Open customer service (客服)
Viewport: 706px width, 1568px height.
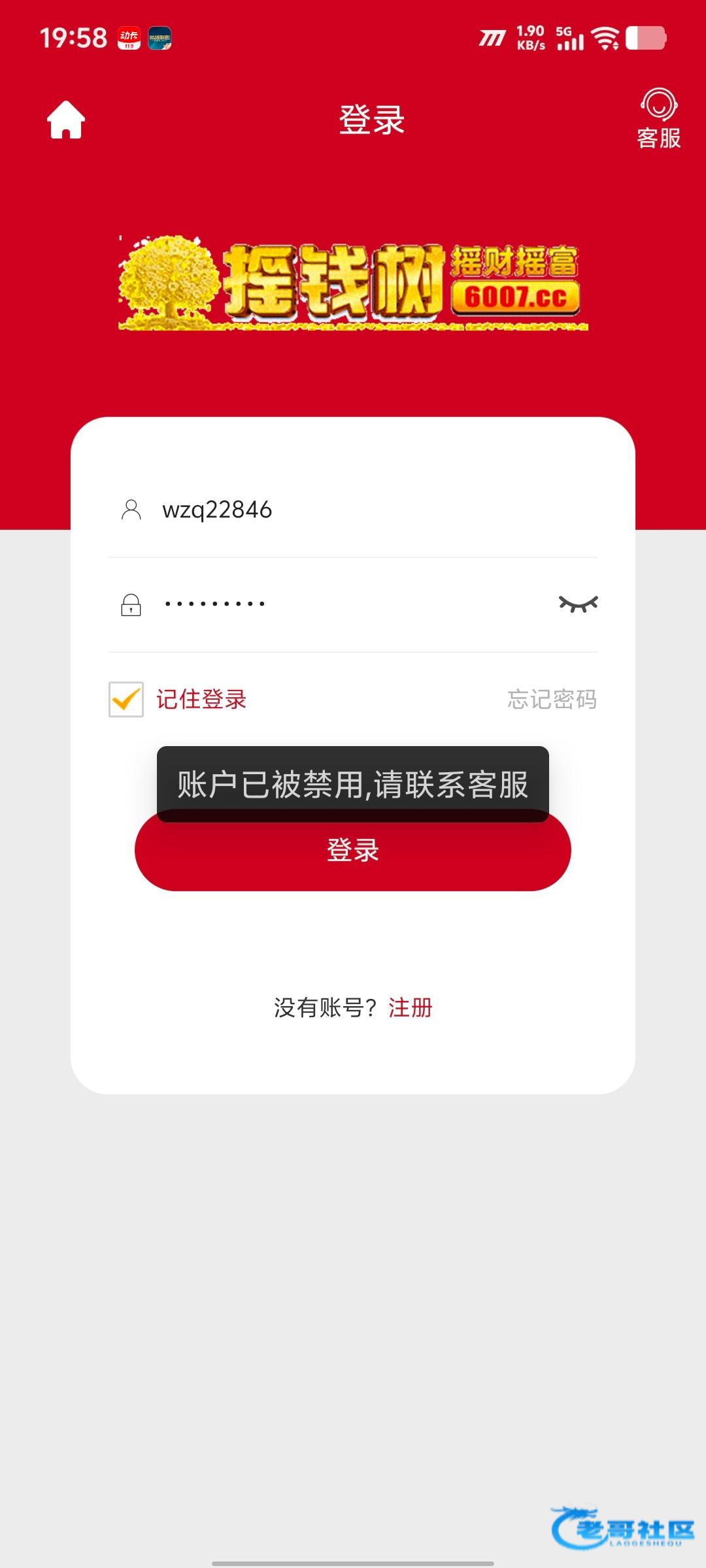pos(658,118)
